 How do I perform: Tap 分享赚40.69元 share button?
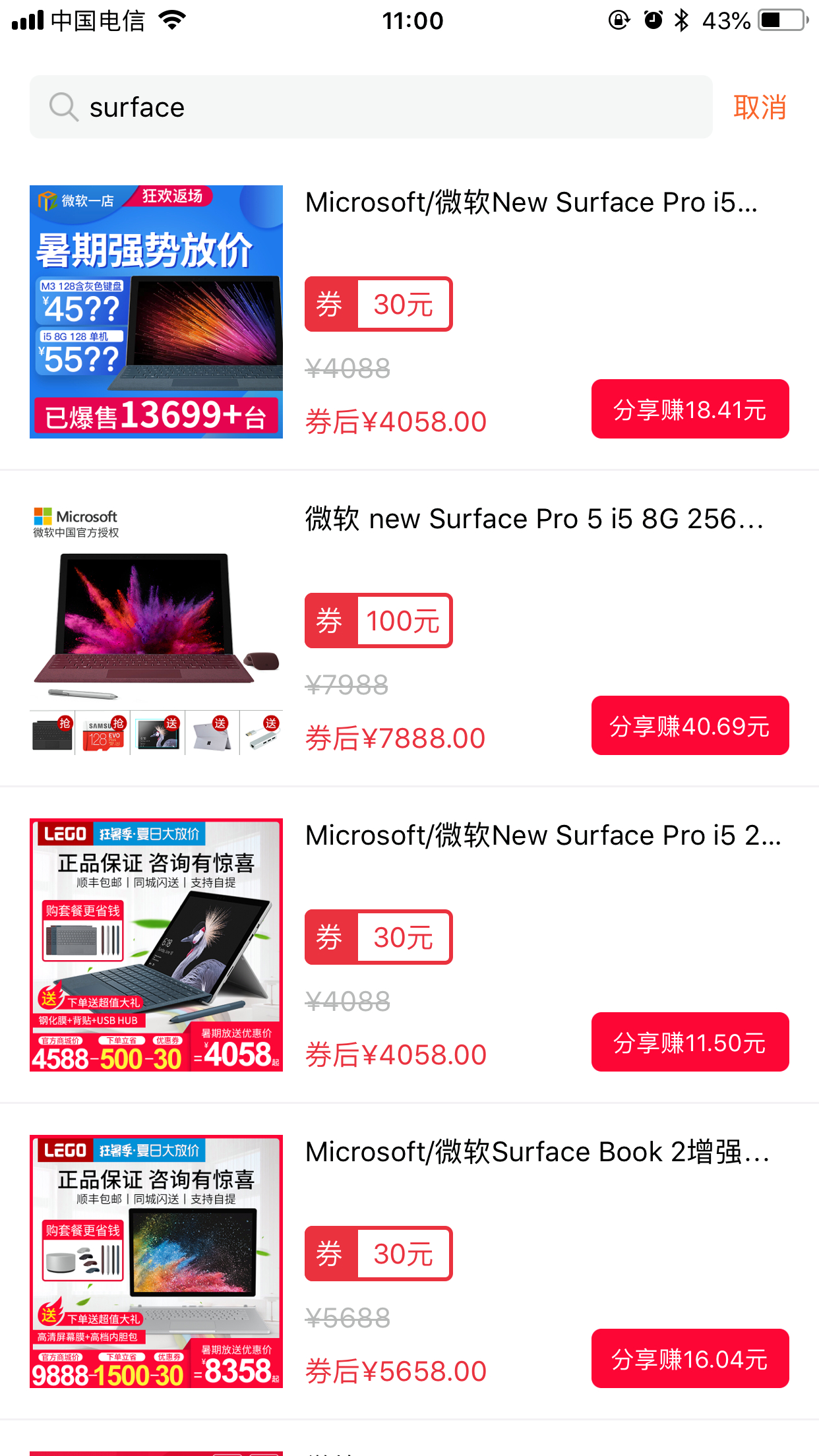[690, 725]
